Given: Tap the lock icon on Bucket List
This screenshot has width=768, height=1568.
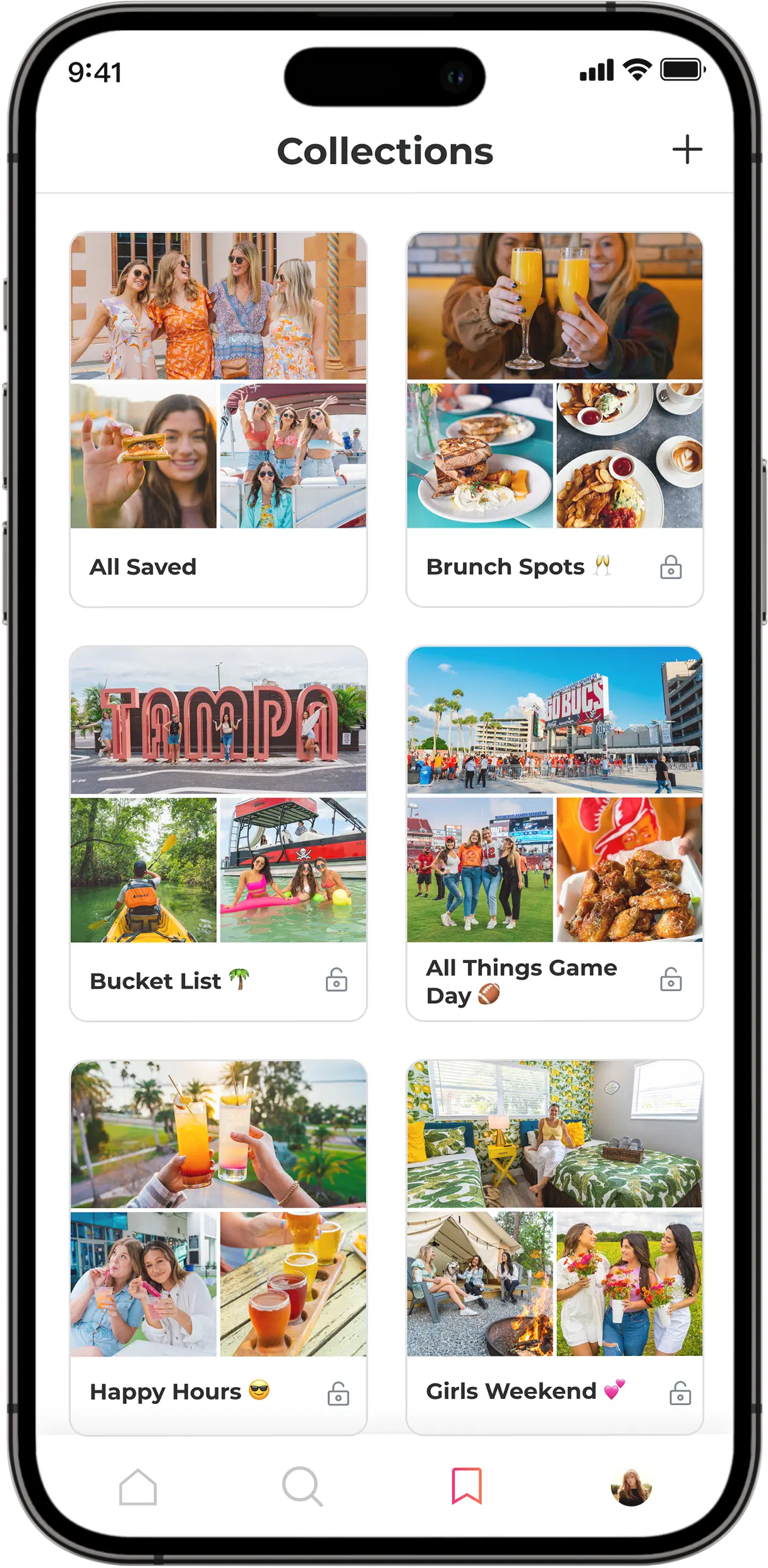Looking at the screenshot, I should tap(336, 980).
